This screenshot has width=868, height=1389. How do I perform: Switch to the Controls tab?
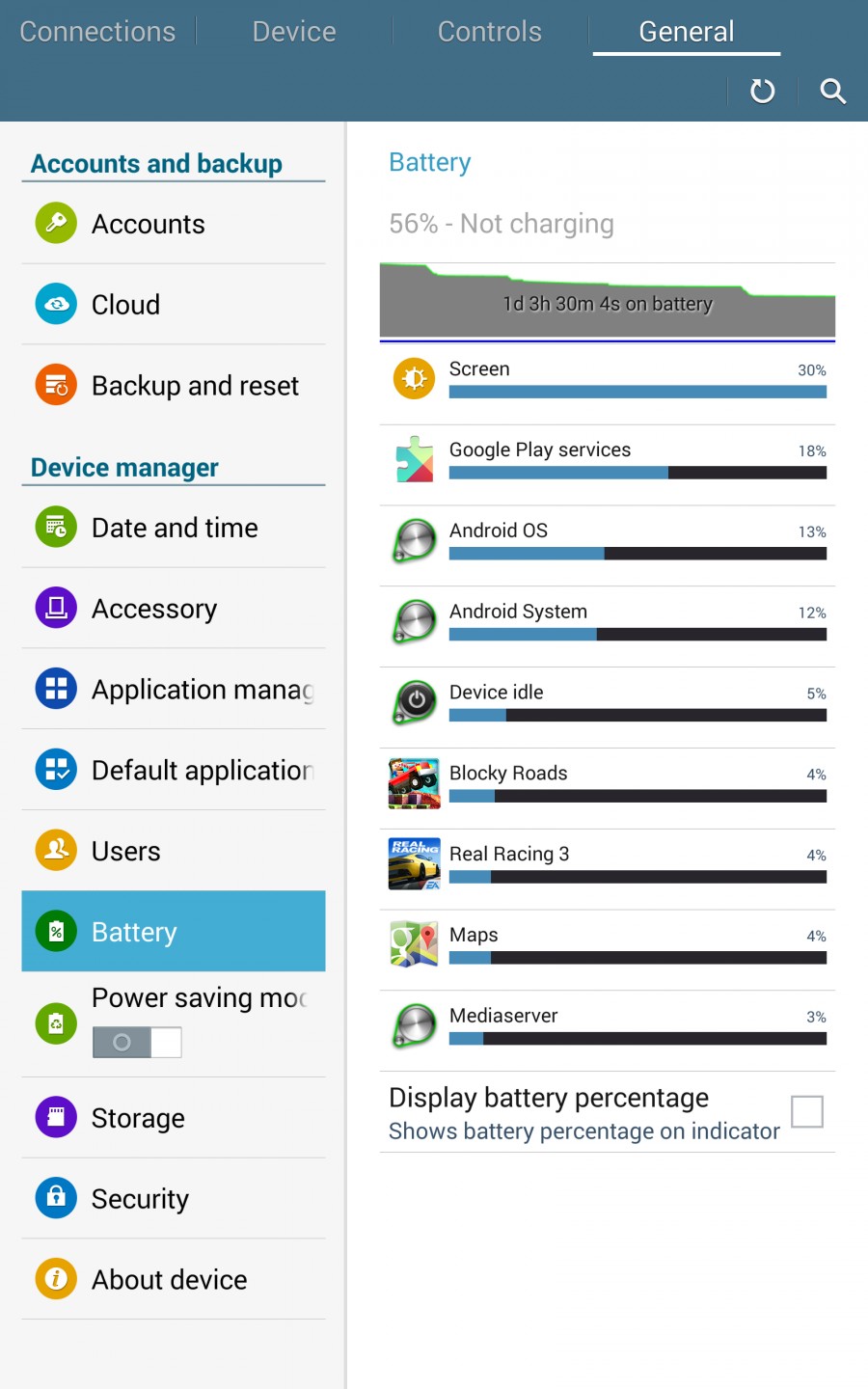(x=489, y=31)
